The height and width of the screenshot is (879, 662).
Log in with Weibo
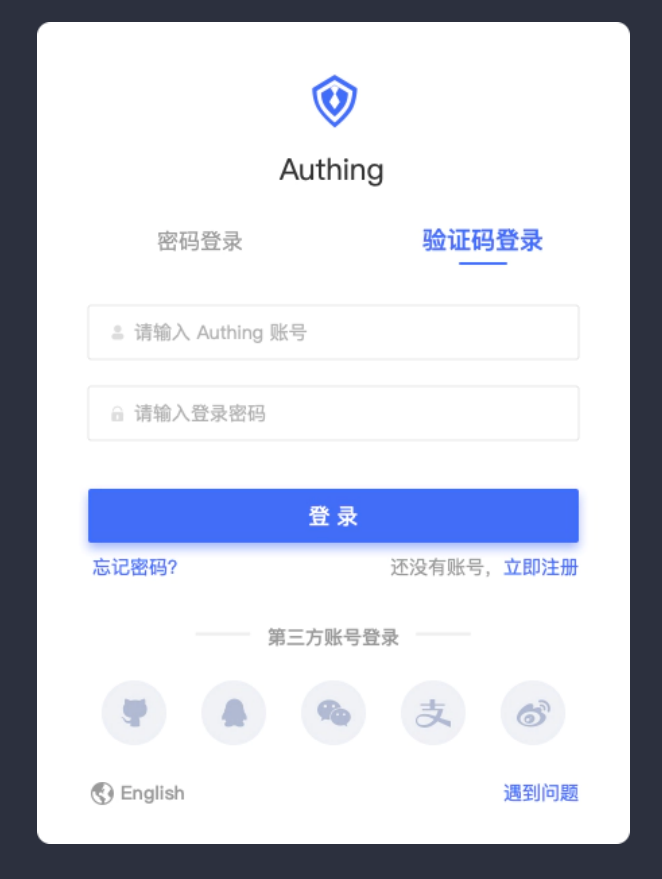coord(533,713)
